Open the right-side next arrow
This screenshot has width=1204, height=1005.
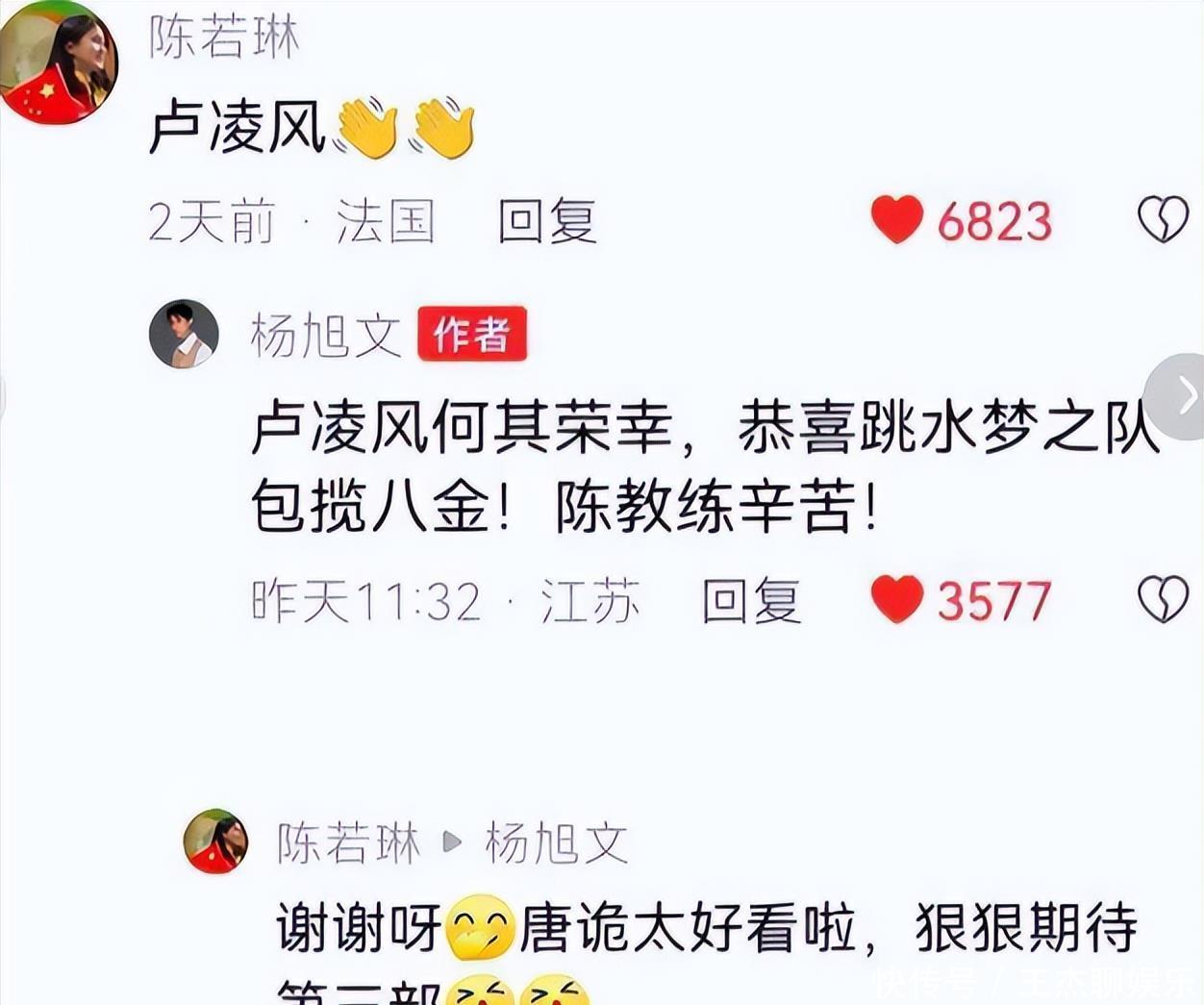pyautogui.click(x=1179, y=395)
